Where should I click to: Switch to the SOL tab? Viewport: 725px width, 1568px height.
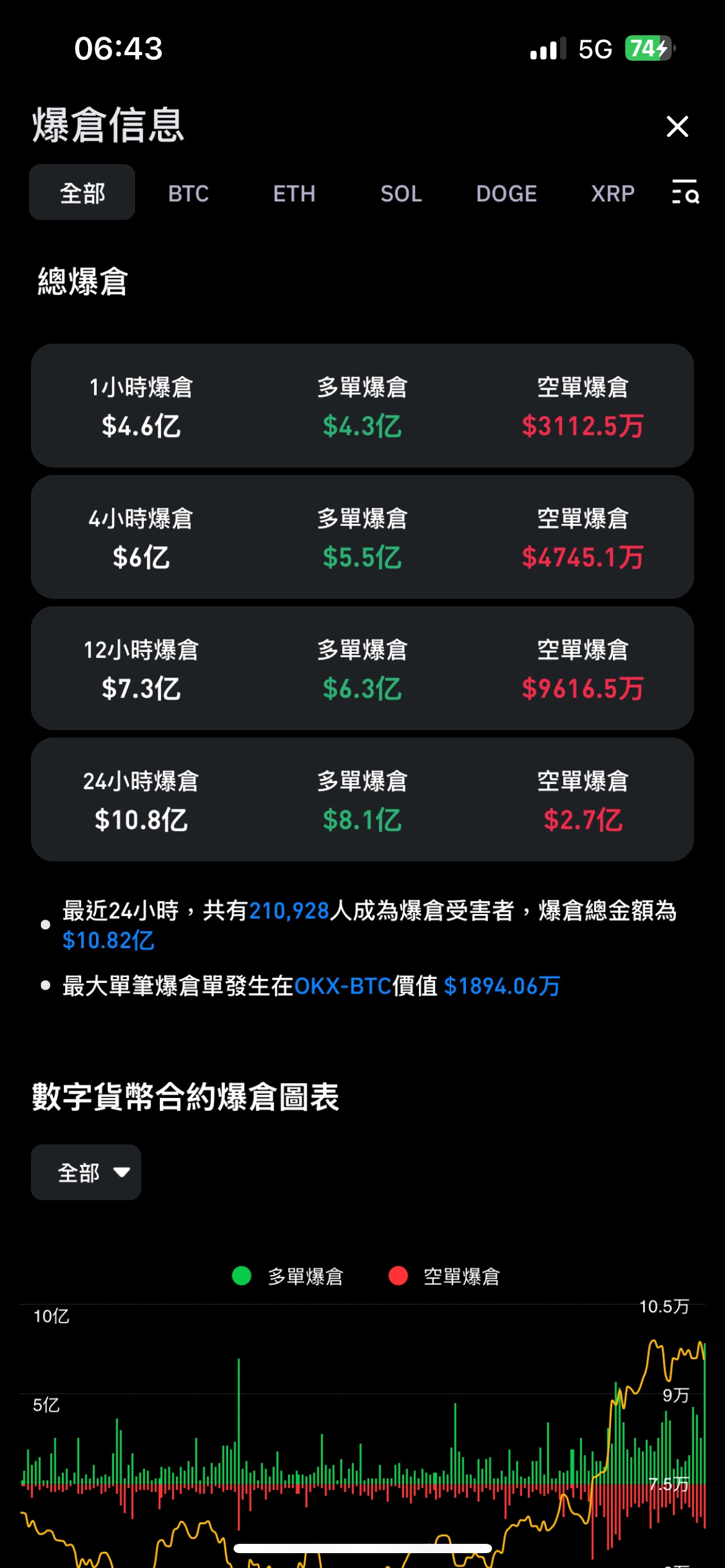pyautogui.click(x=401, y=194)
